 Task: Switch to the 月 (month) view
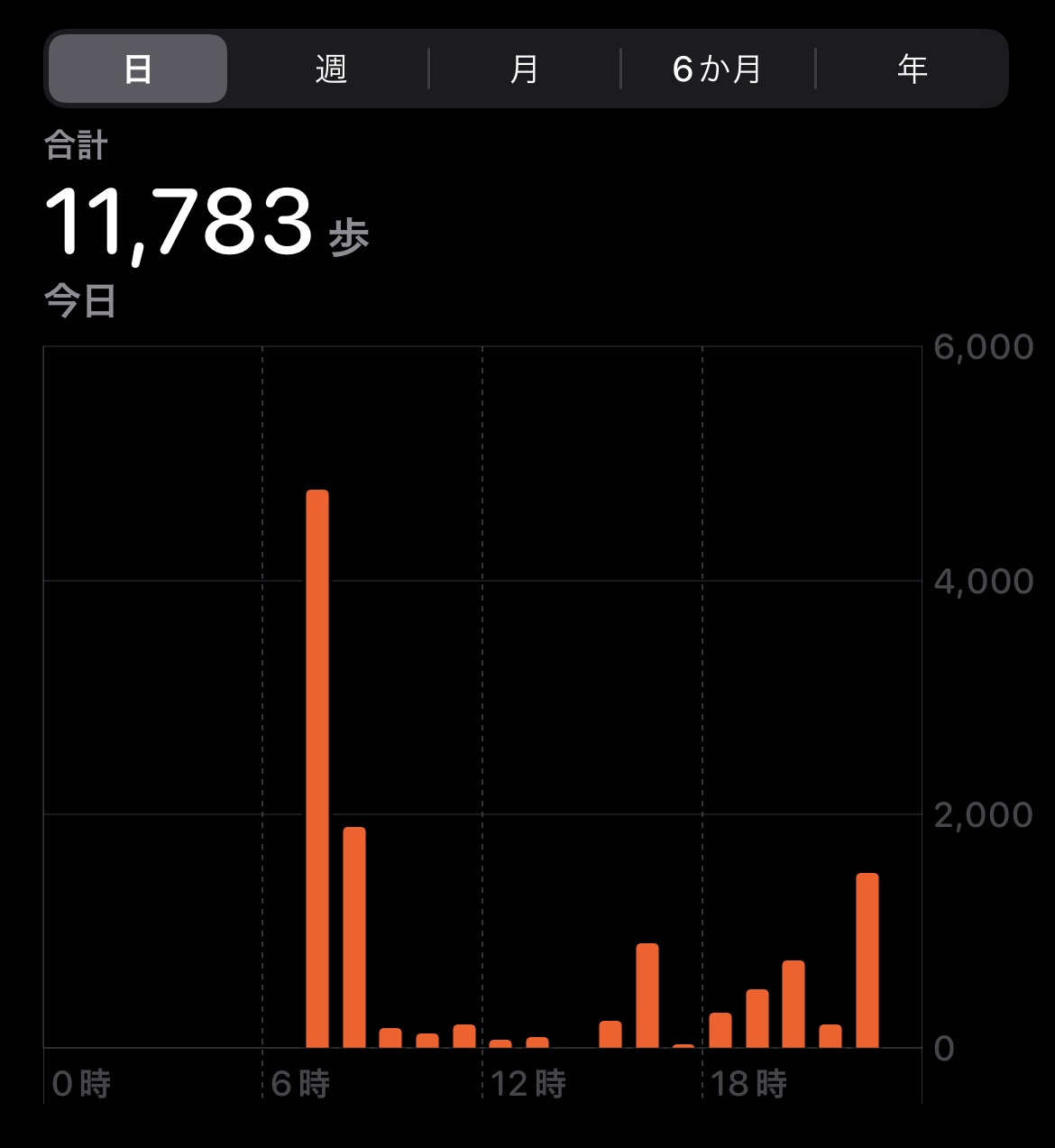(x=524, y=69)
